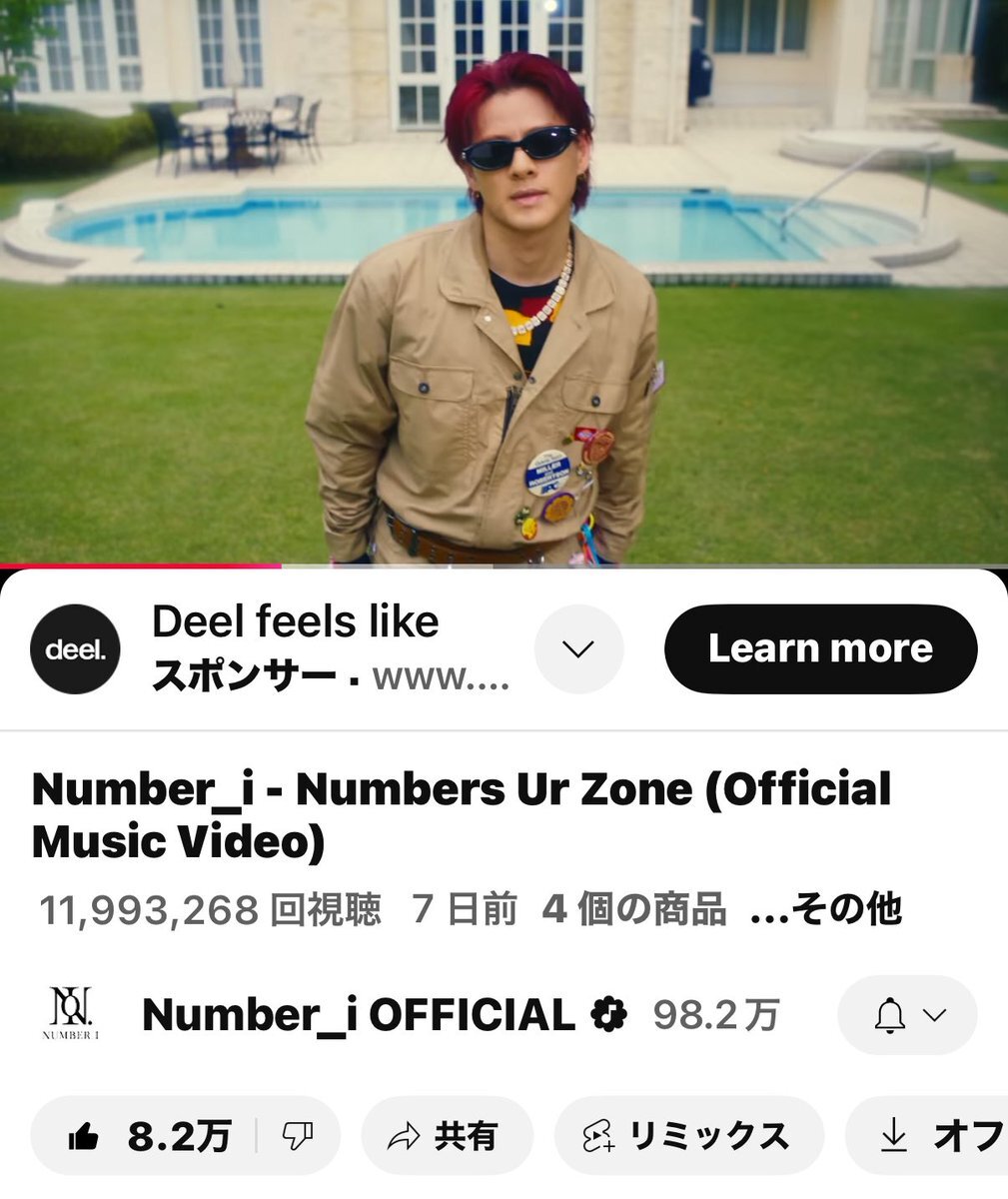Share the video via 共有
This screenshot has width=1008, height=1199.
446,1136
